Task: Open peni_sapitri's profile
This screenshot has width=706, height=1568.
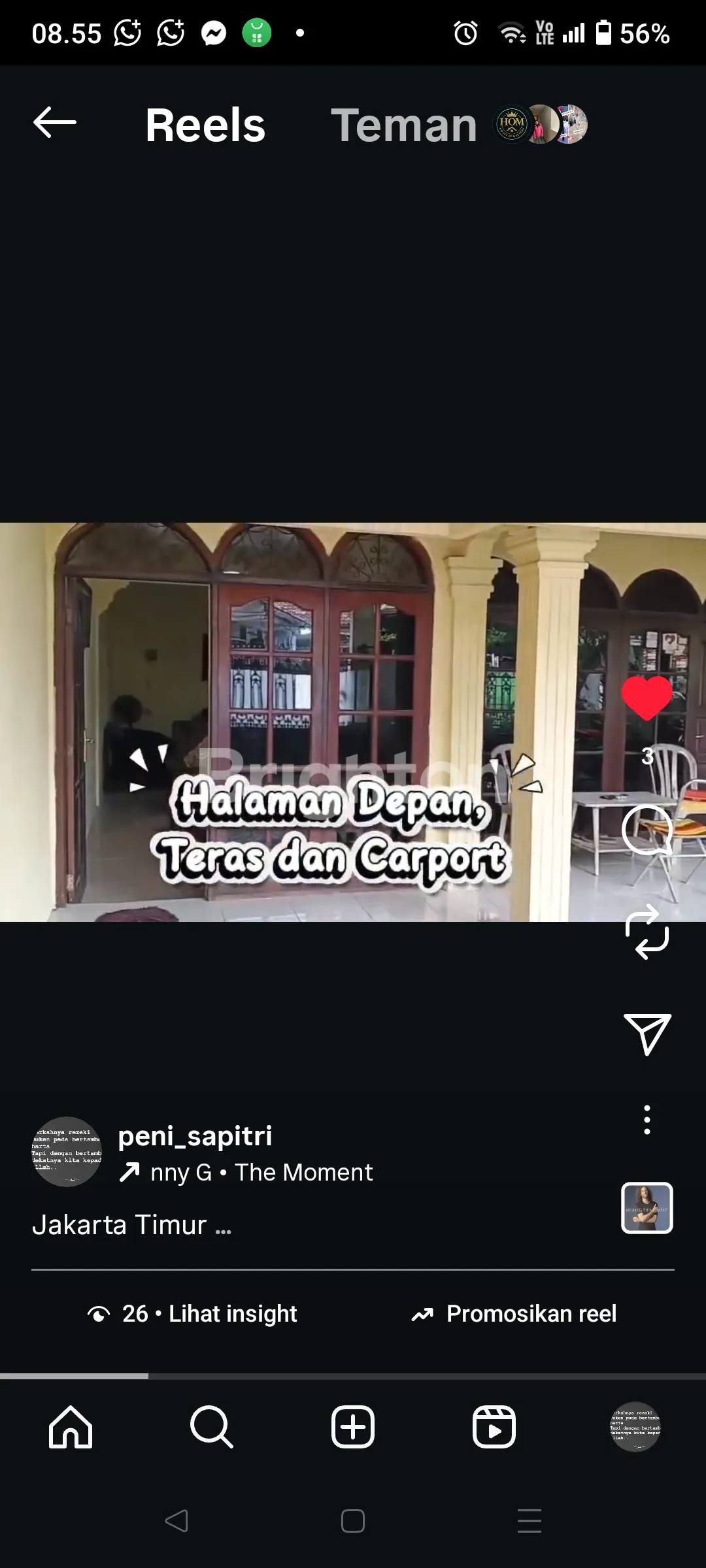Action: pos(195,1136)
